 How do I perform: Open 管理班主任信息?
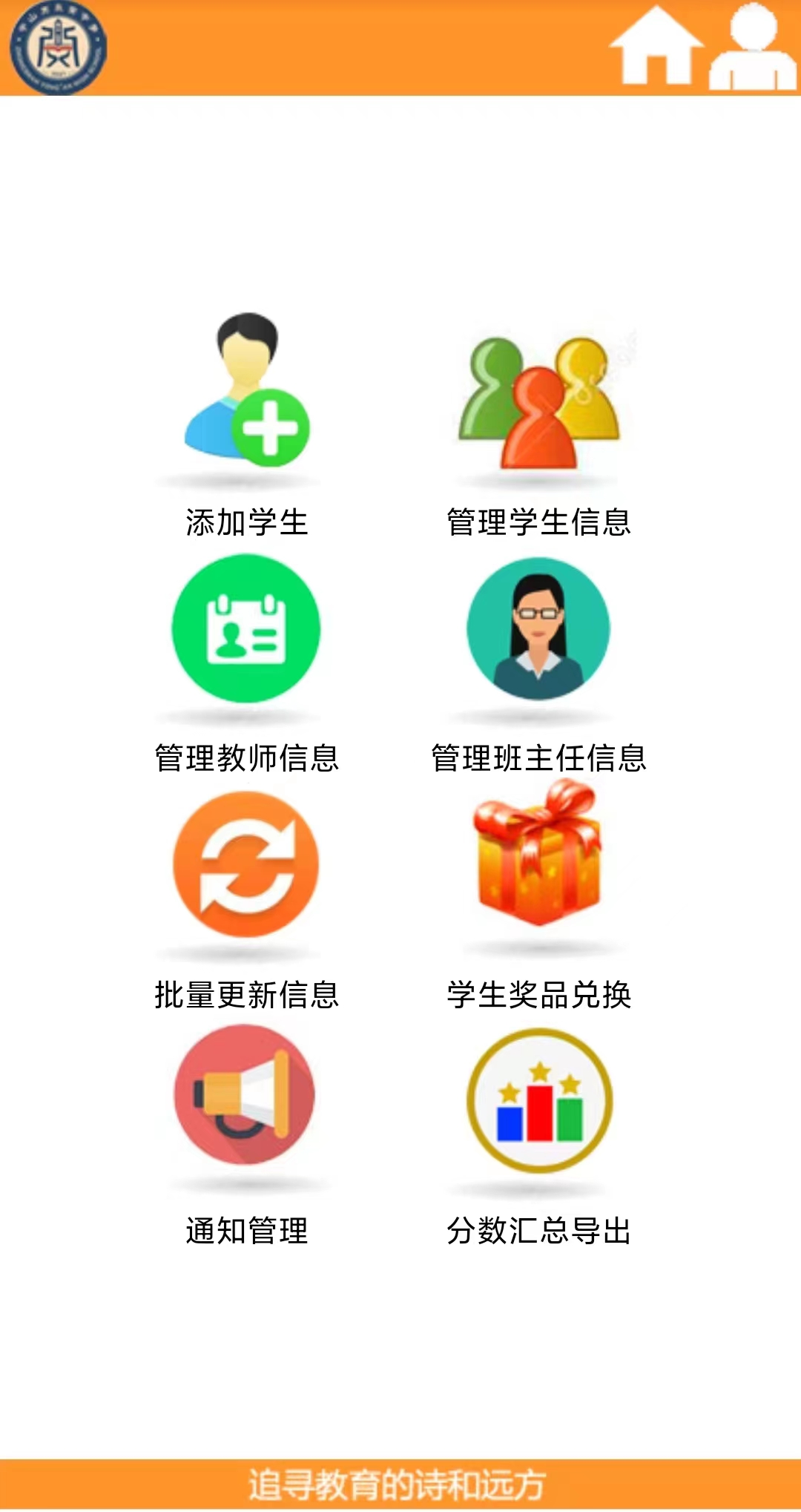click(539, 663)
